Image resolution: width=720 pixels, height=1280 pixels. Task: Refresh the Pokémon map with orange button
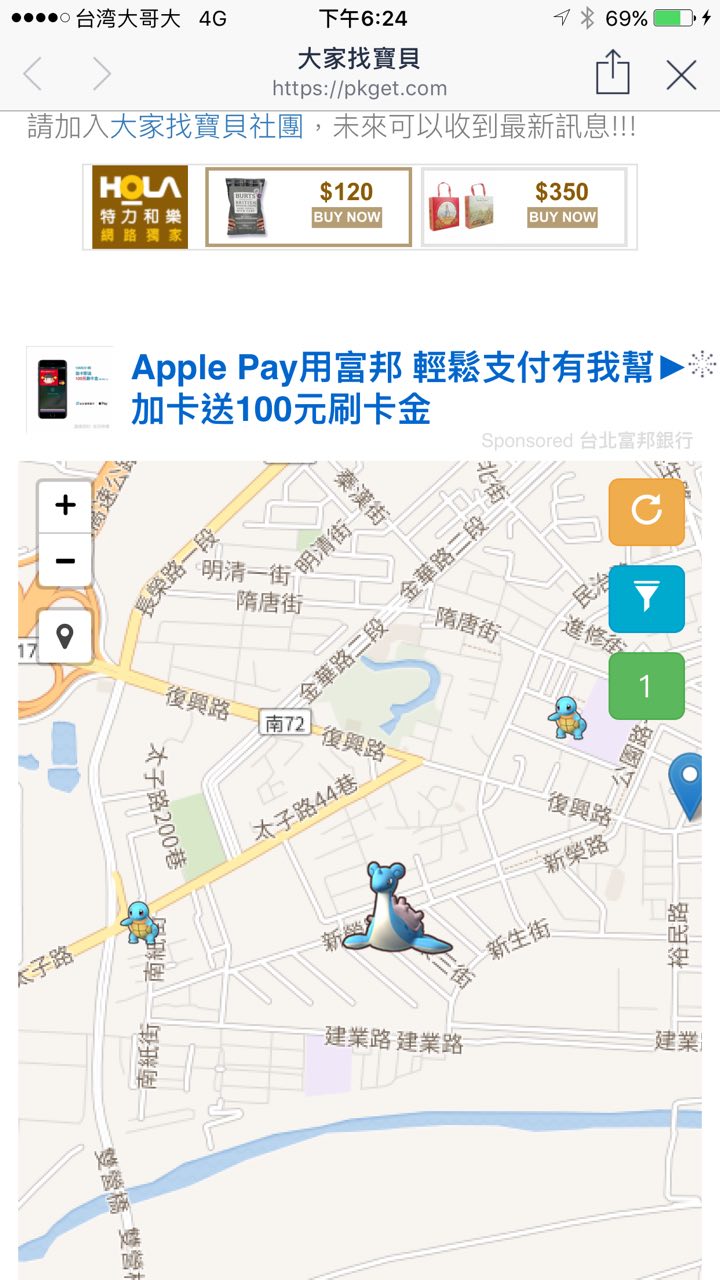pyautogui.click(x=646, y=511)
